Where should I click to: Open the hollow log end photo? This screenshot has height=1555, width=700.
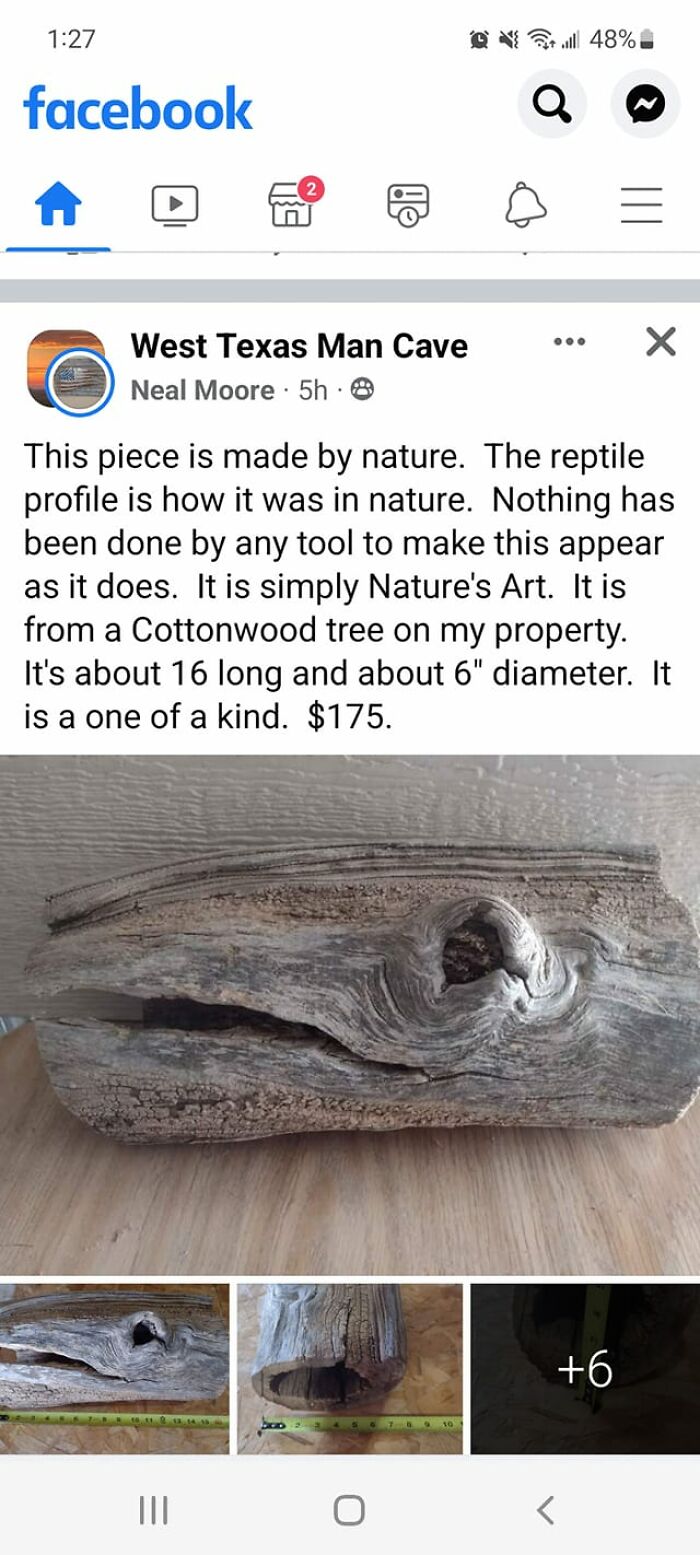point(350,1369)
